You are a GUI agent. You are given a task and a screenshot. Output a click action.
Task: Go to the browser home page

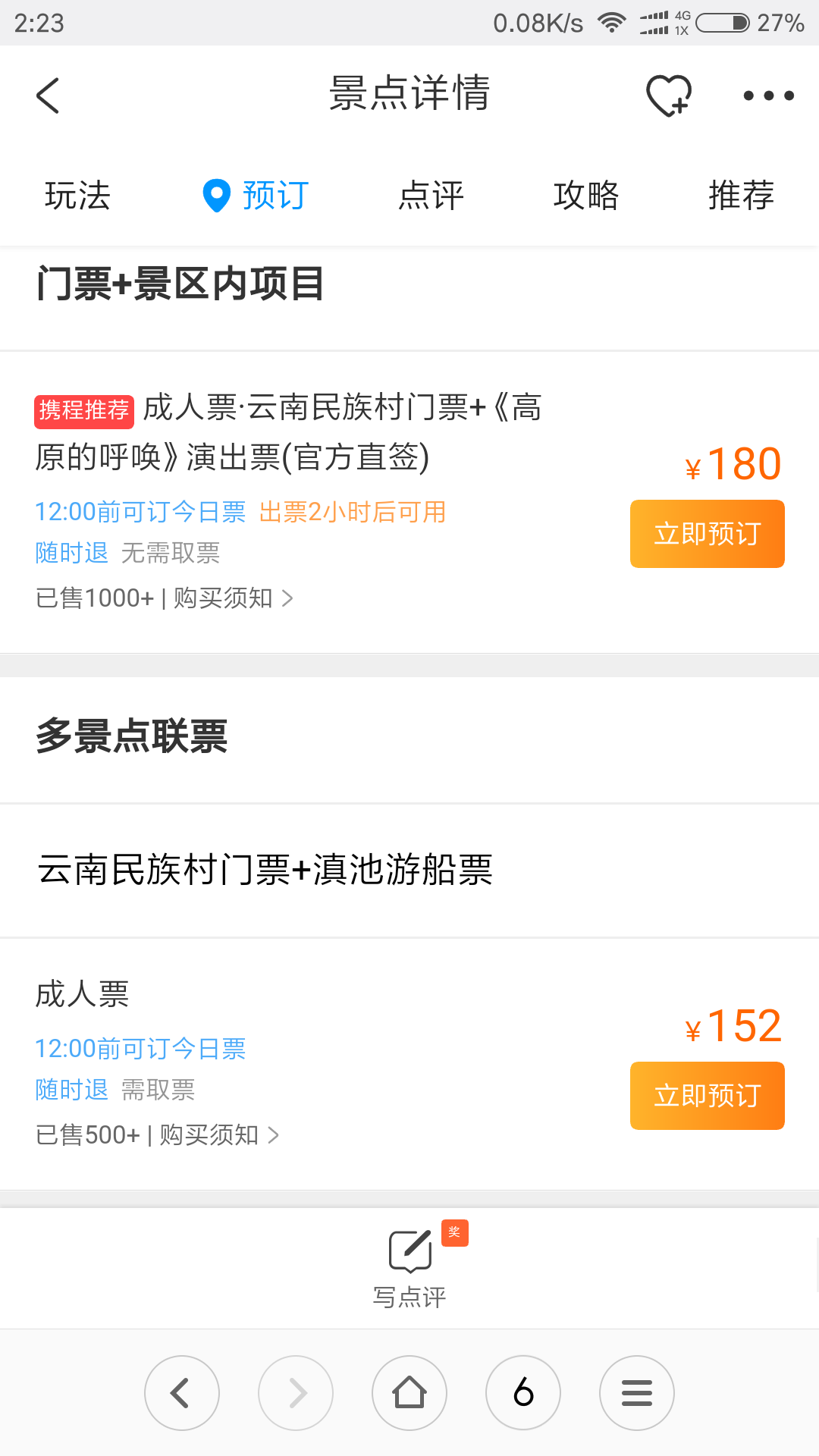(x=409, y=1393)
